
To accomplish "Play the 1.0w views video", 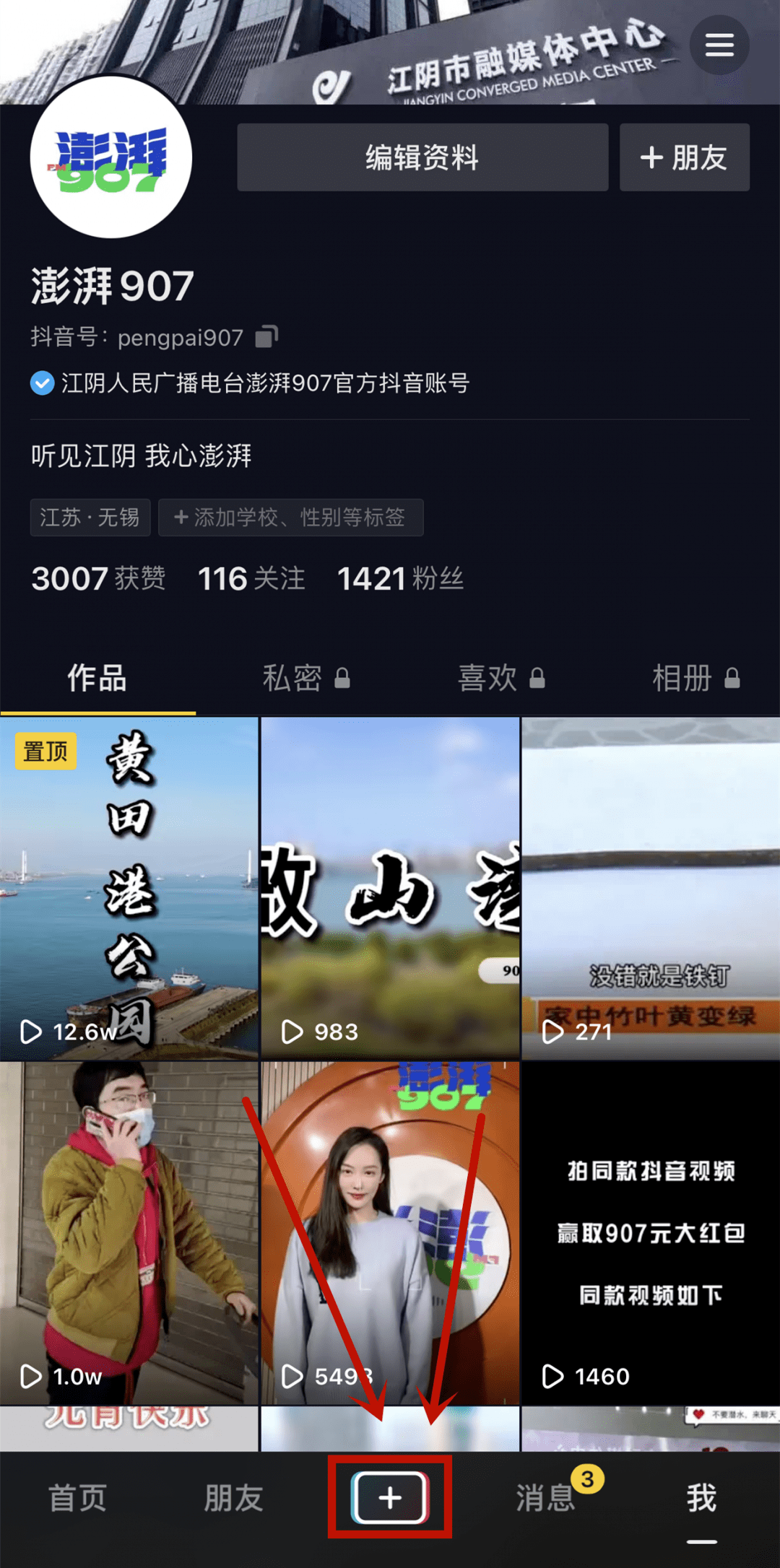I will click(129, 1232).
